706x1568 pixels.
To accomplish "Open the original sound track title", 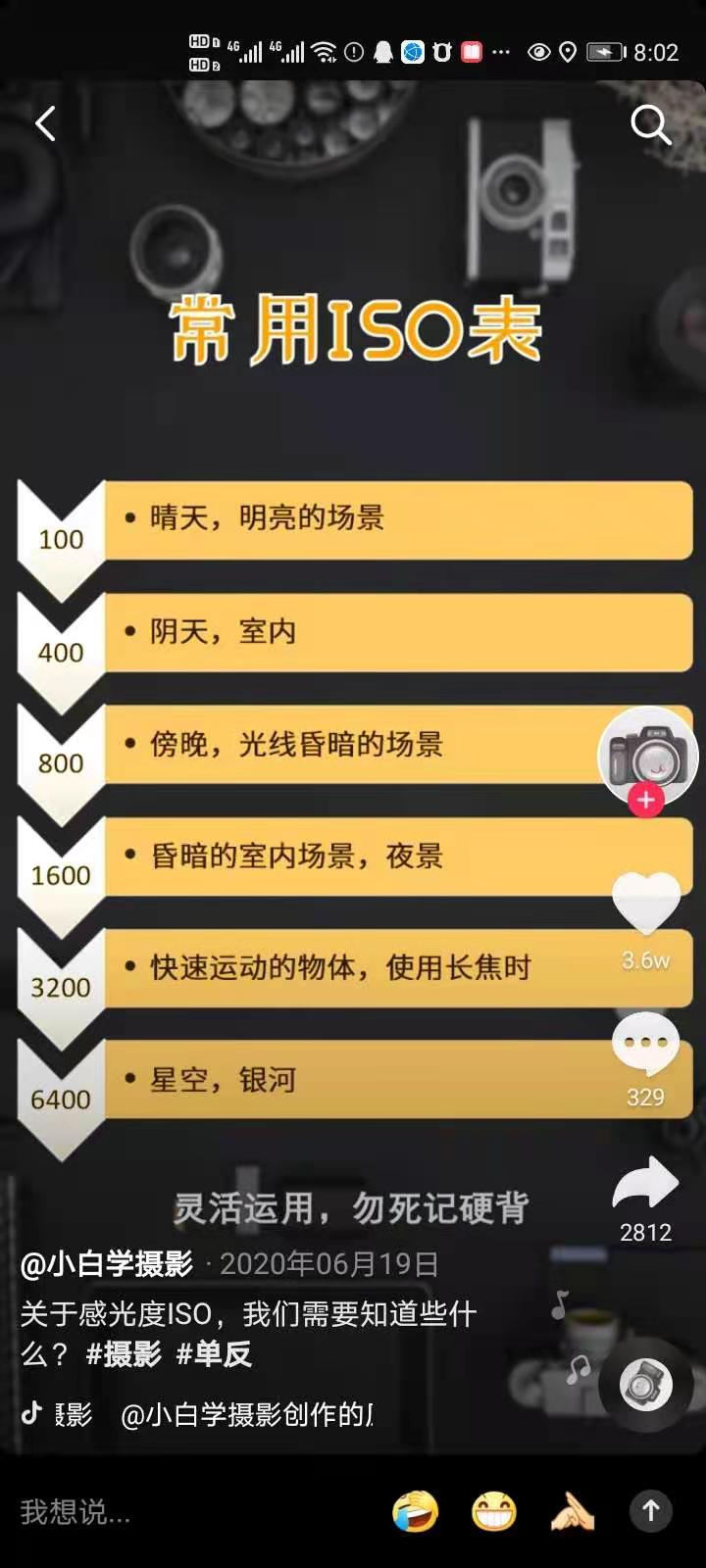I will click(245, 1414).
